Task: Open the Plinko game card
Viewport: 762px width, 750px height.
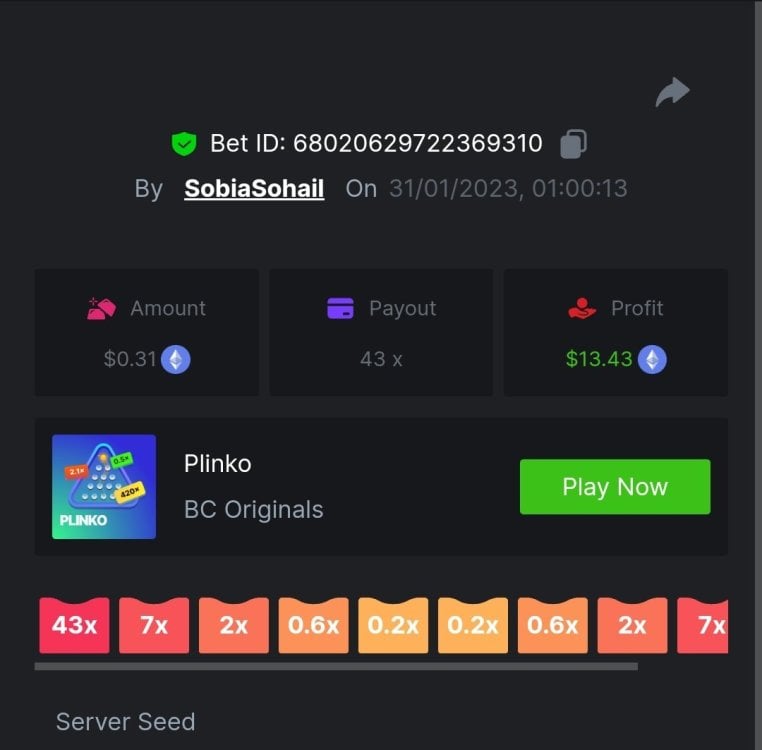Action: [x=104, y=487]
